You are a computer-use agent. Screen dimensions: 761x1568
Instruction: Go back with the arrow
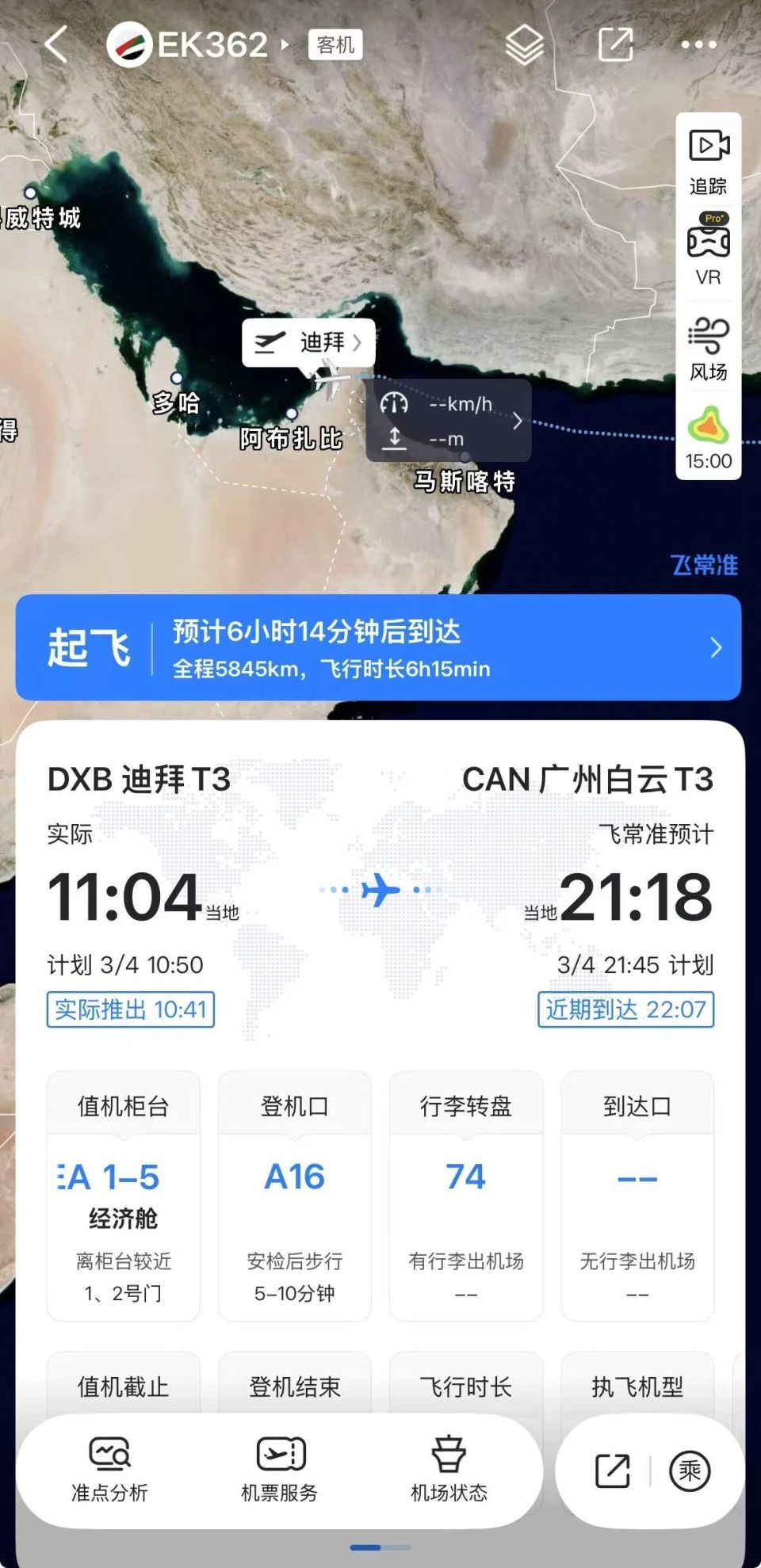point(54,44)
